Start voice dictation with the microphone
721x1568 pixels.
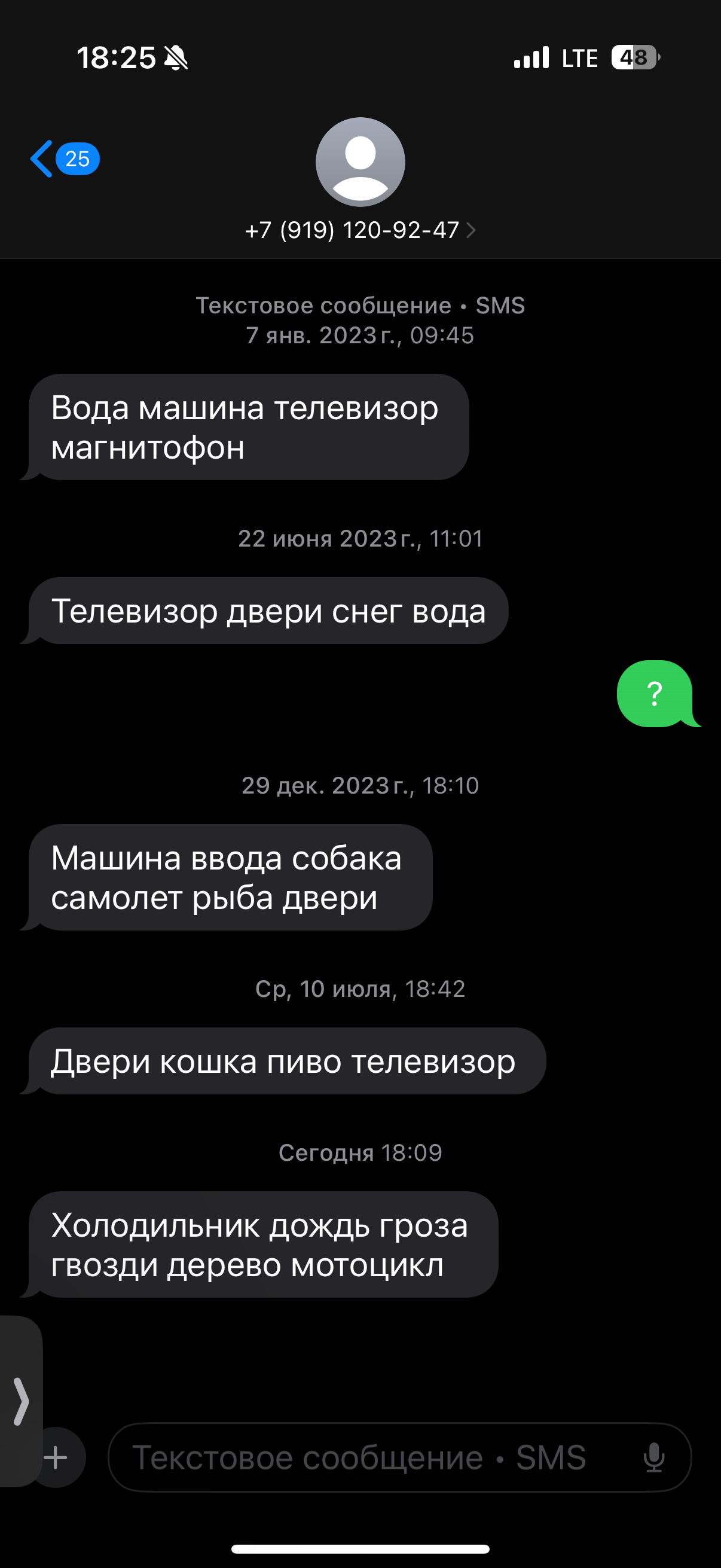pos(654,1457)
